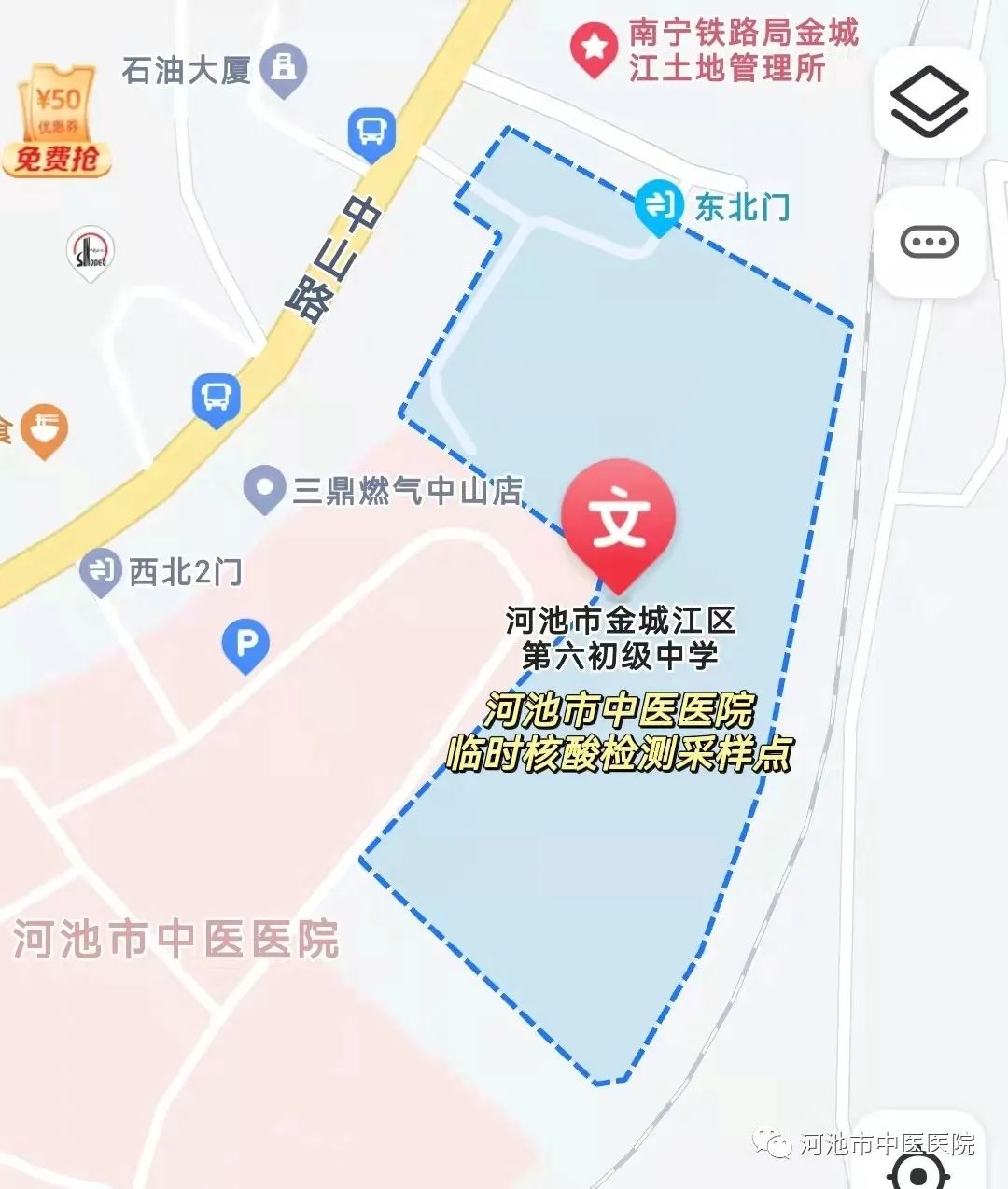Open the map layers button
Viewport: 1008px width, 1189px height.
929,102
